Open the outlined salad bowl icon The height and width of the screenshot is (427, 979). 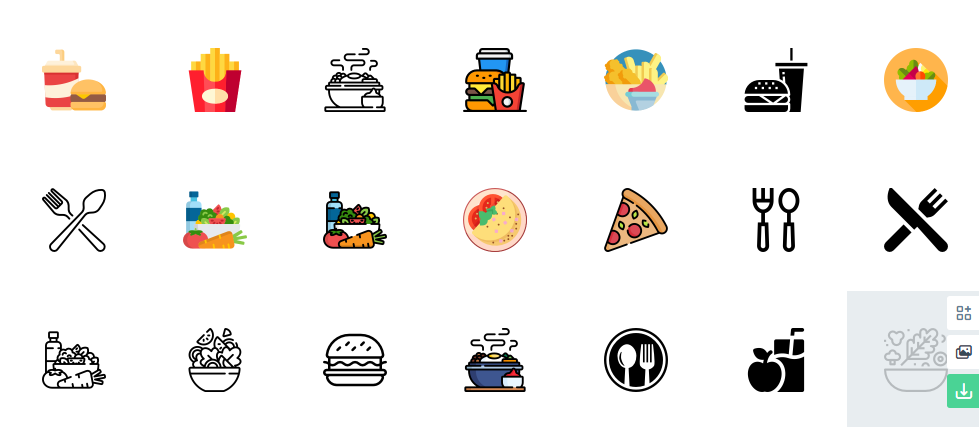click(215, 360)
